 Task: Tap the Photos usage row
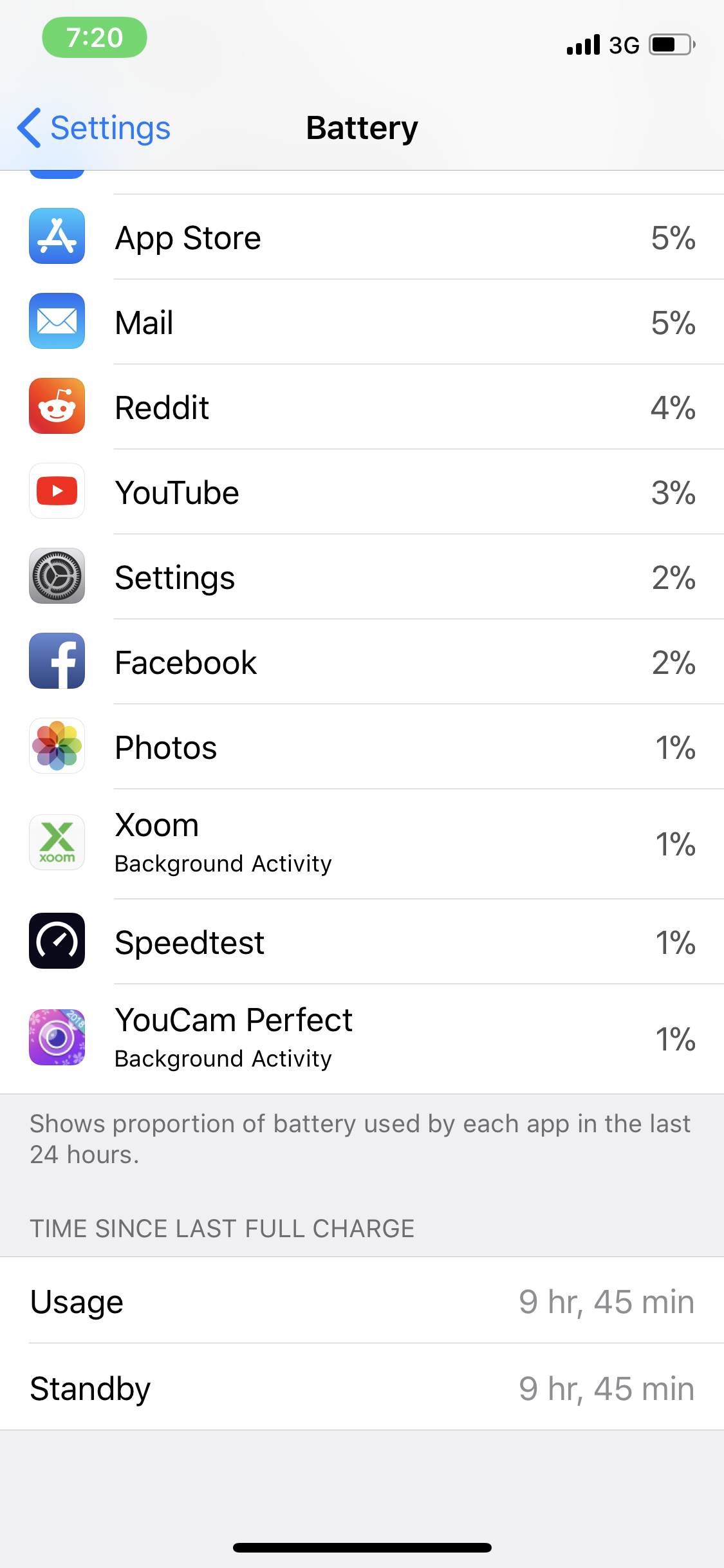362,747
